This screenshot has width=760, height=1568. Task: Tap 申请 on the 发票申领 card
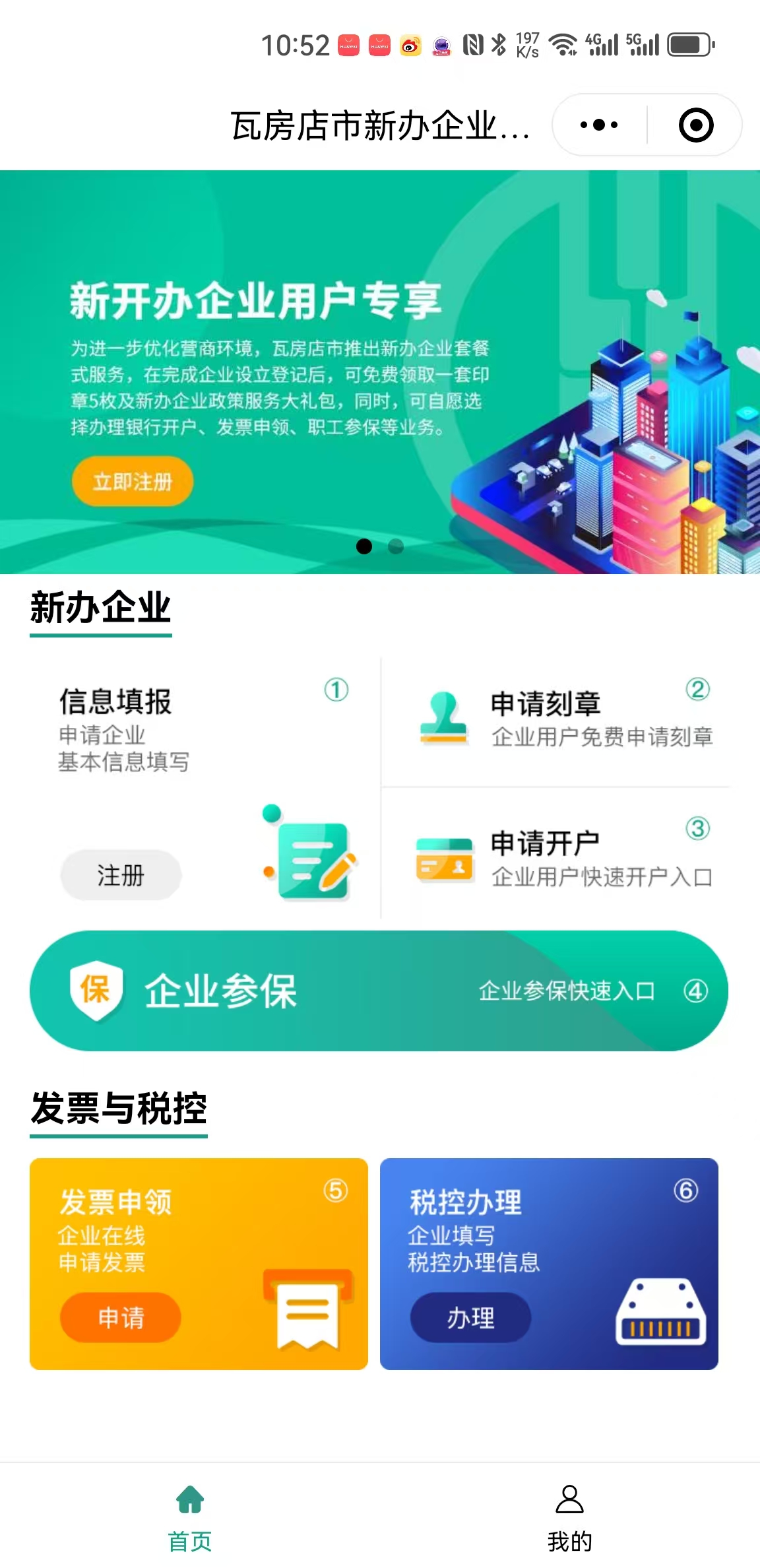click(x=121, y=1317)
